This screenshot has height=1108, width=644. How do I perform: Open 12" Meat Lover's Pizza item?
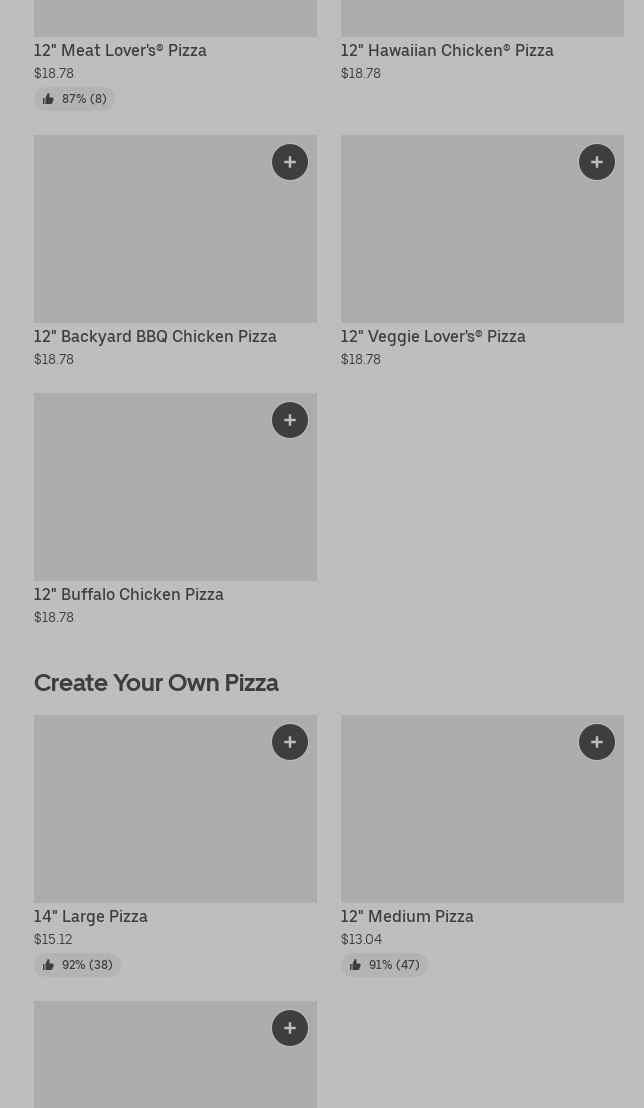[x=120, y=50]
